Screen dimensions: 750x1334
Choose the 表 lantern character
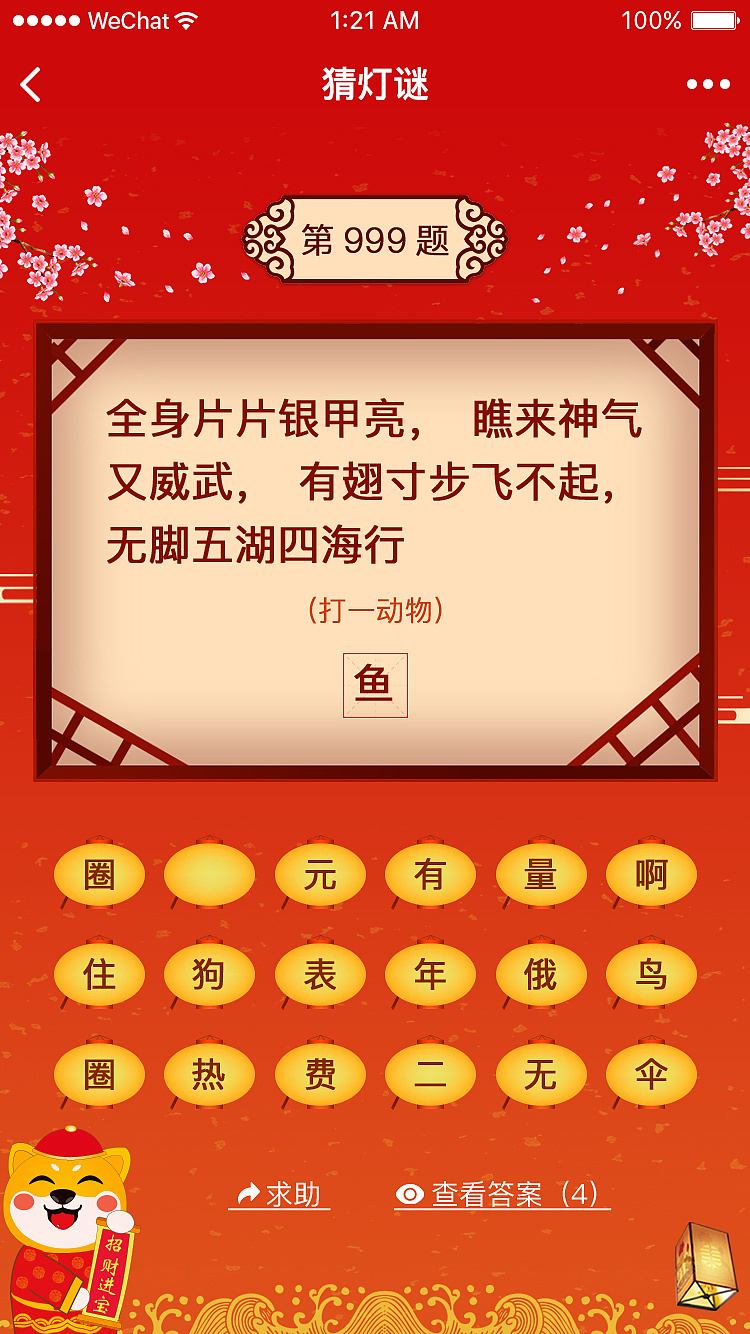[320, 975]
